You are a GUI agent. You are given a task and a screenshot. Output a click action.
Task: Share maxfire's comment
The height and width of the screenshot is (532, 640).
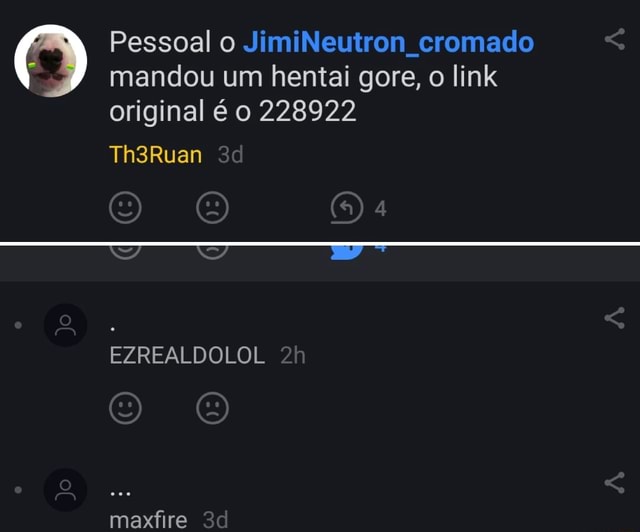[615, 483]
